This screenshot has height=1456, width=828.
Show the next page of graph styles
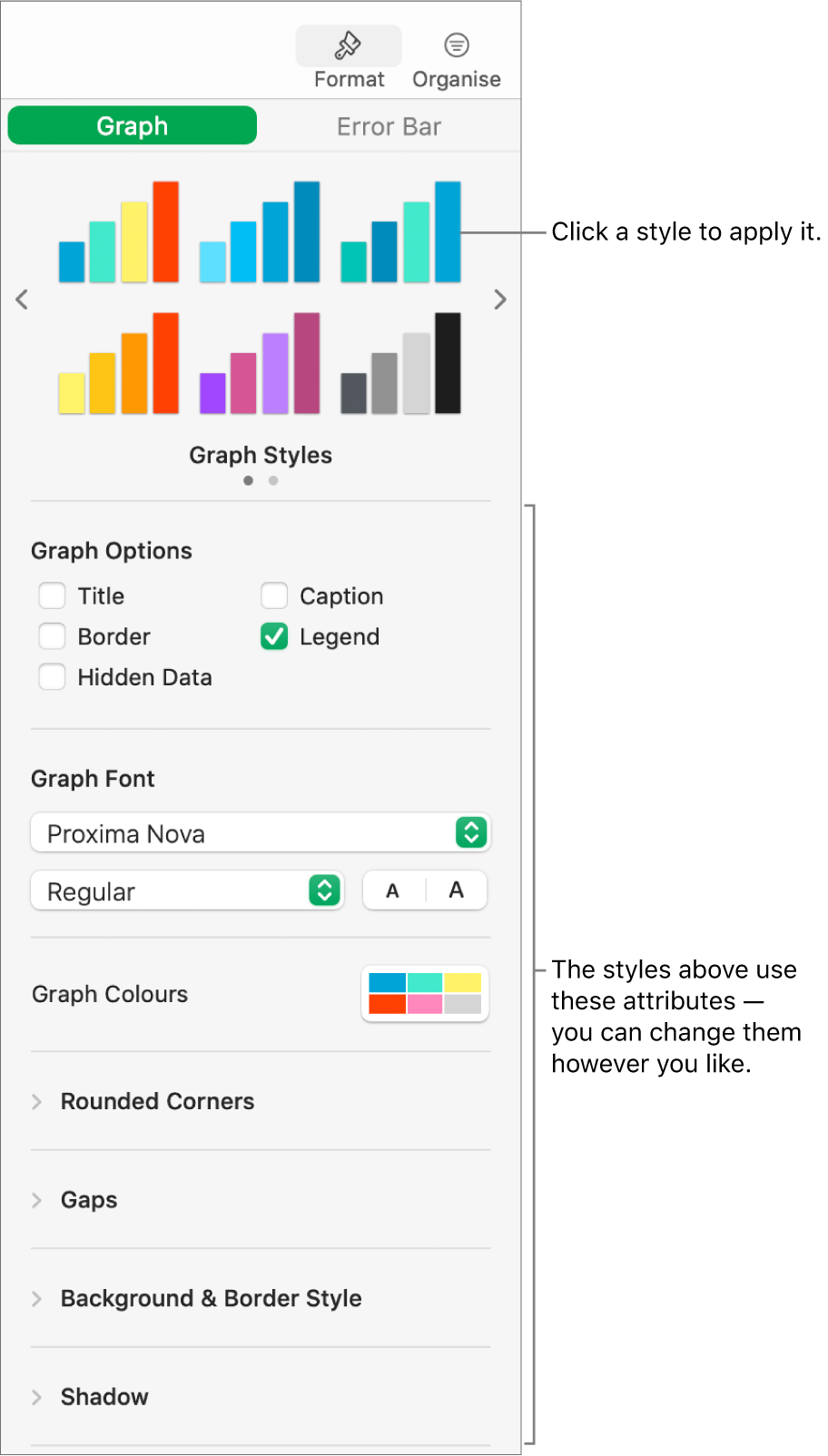tap(499, 300)
